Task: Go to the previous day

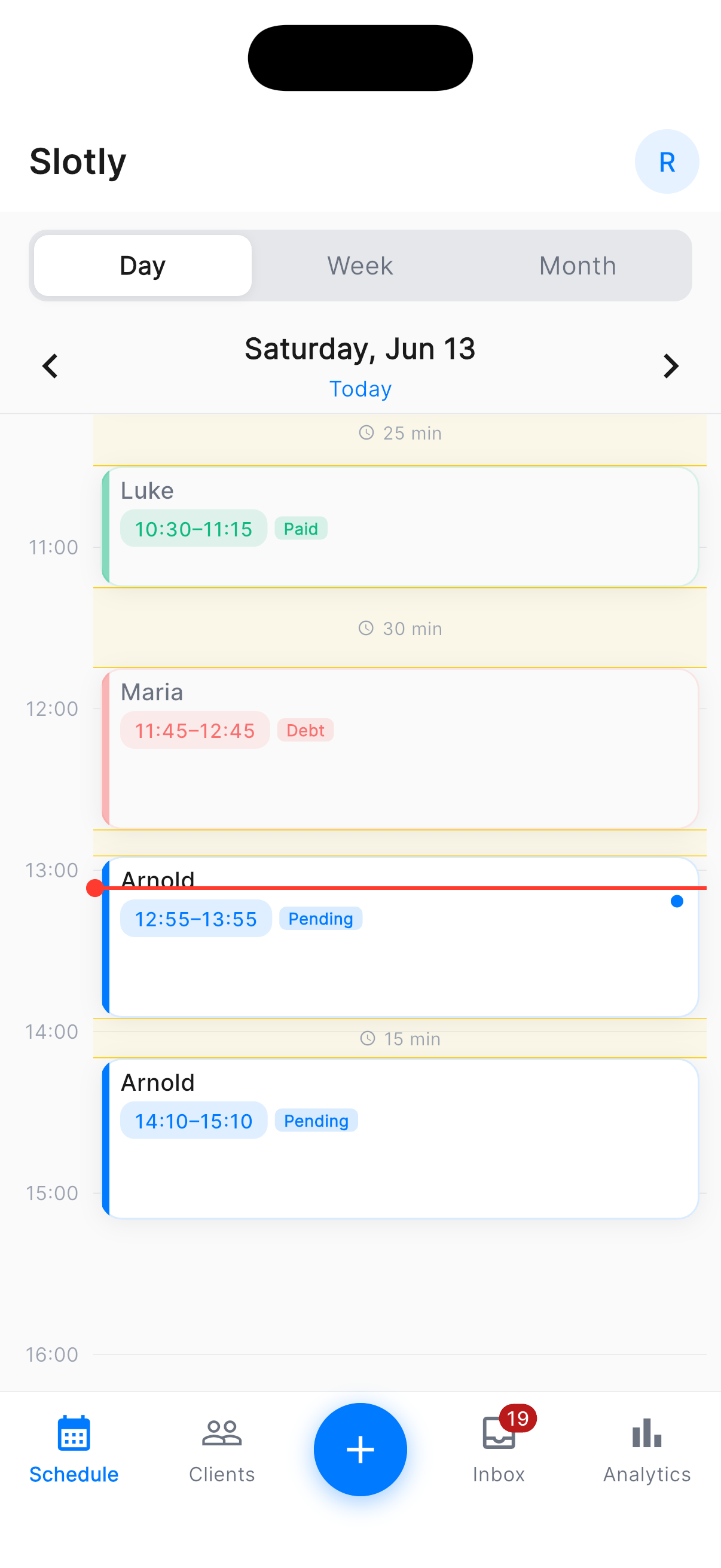Action: point(50,366)
